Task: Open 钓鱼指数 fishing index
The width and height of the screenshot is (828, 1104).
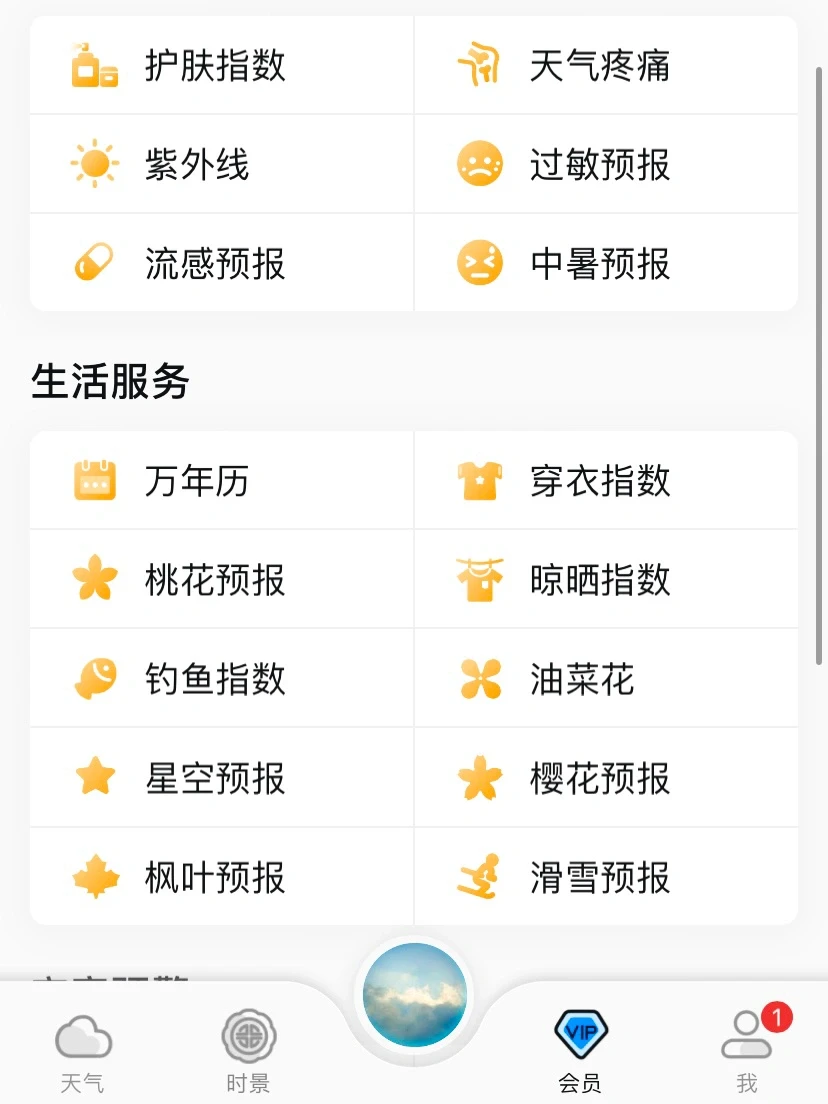Action: tap(222, 678)
